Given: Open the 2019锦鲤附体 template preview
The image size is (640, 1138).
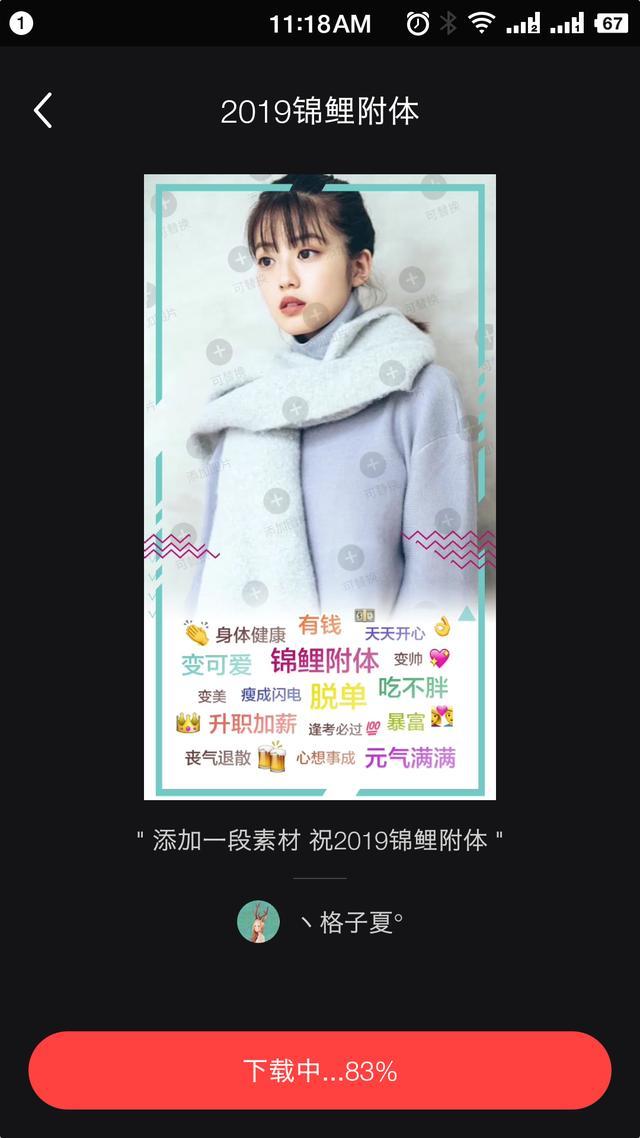Looking at the screenshot, I should [x=320, y=487].
